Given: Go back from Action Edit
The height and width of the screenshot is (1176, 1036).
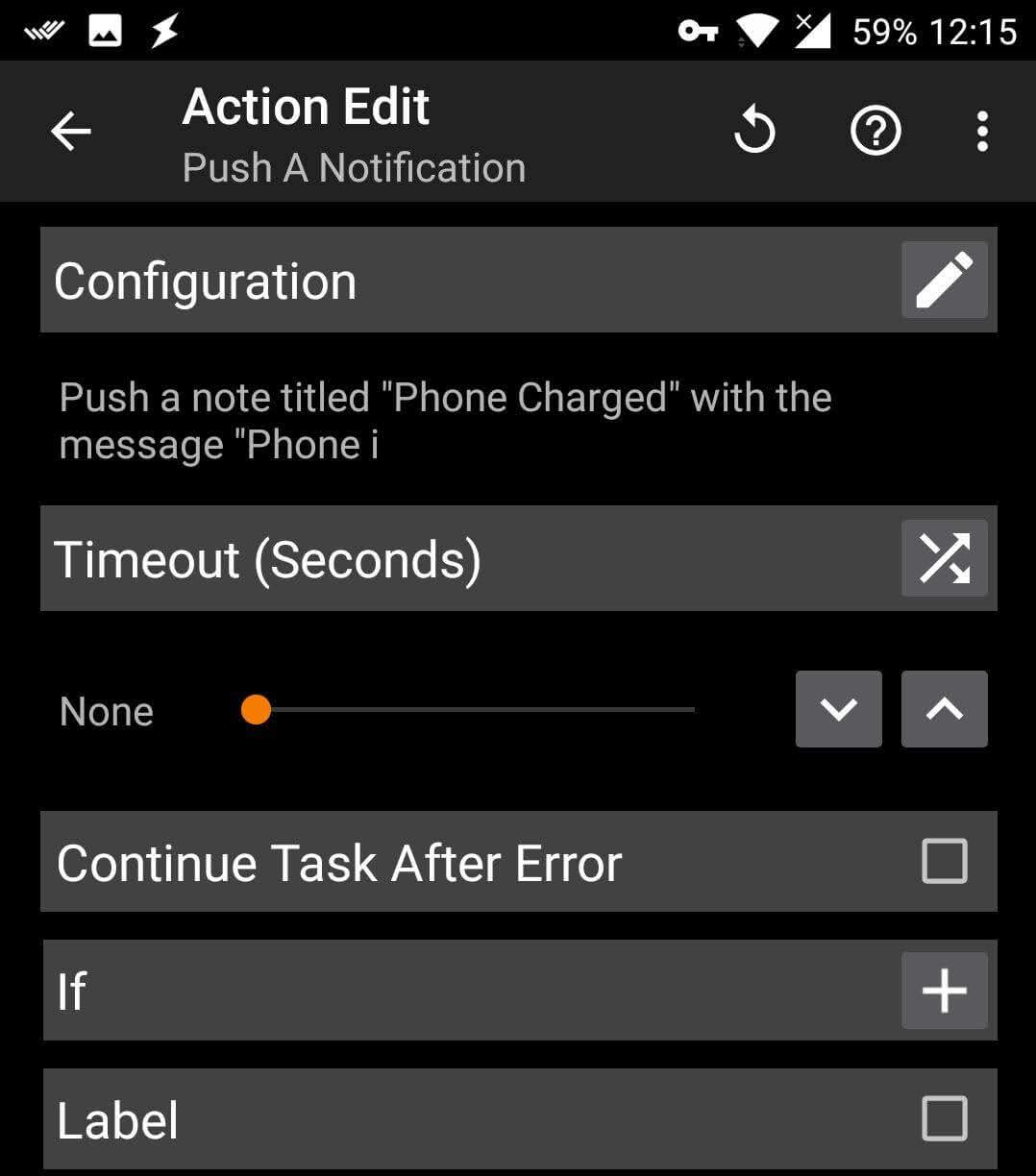Looking at the screenshot, I should (x=71, y=131).
